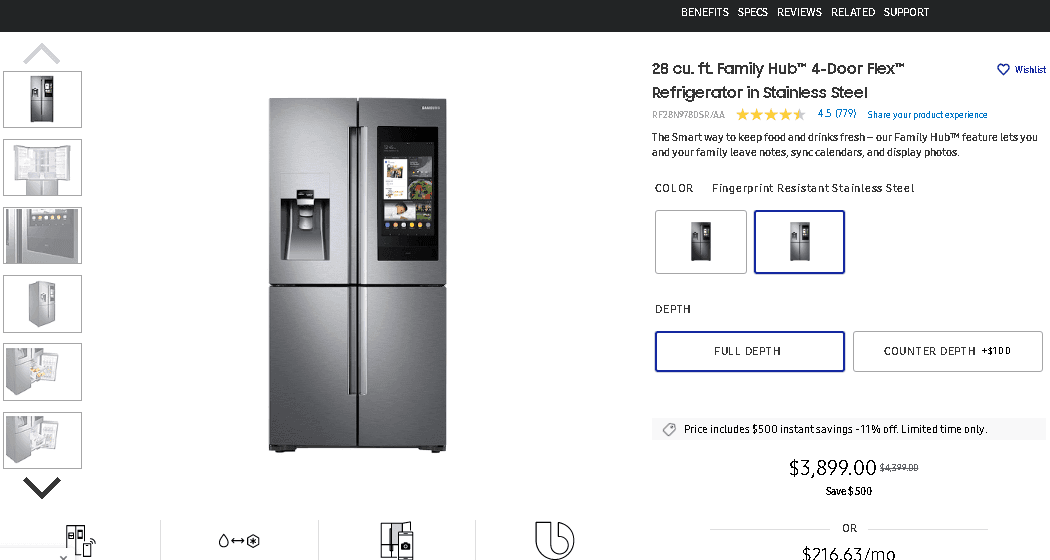View the close-up display panel thumbnail
Image resolution: width=1050 pixels, height=560 pixels.
(x=42, y=235)
